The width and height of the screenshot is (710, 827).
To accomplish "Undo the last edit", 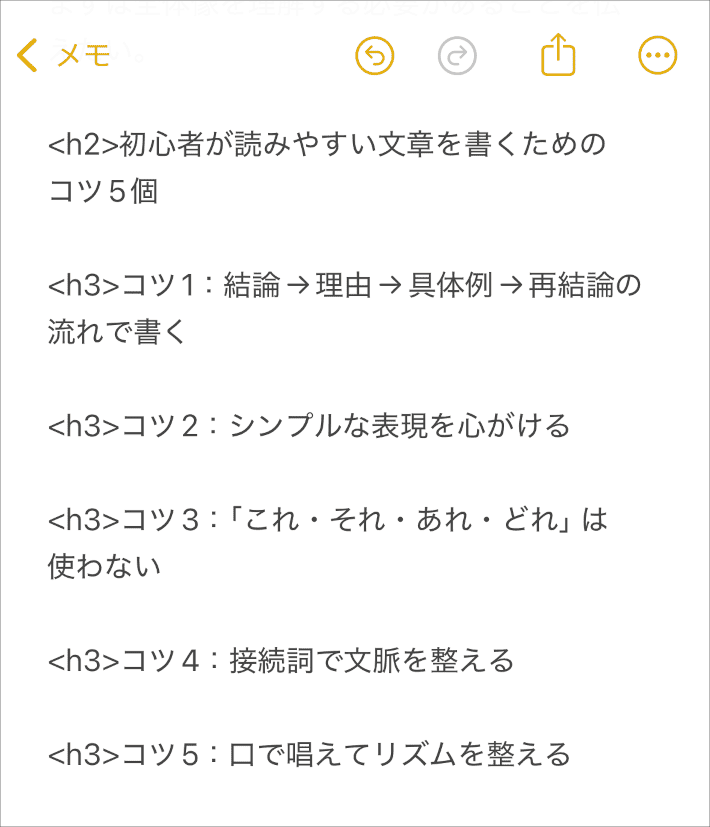I will click(375, 56).
